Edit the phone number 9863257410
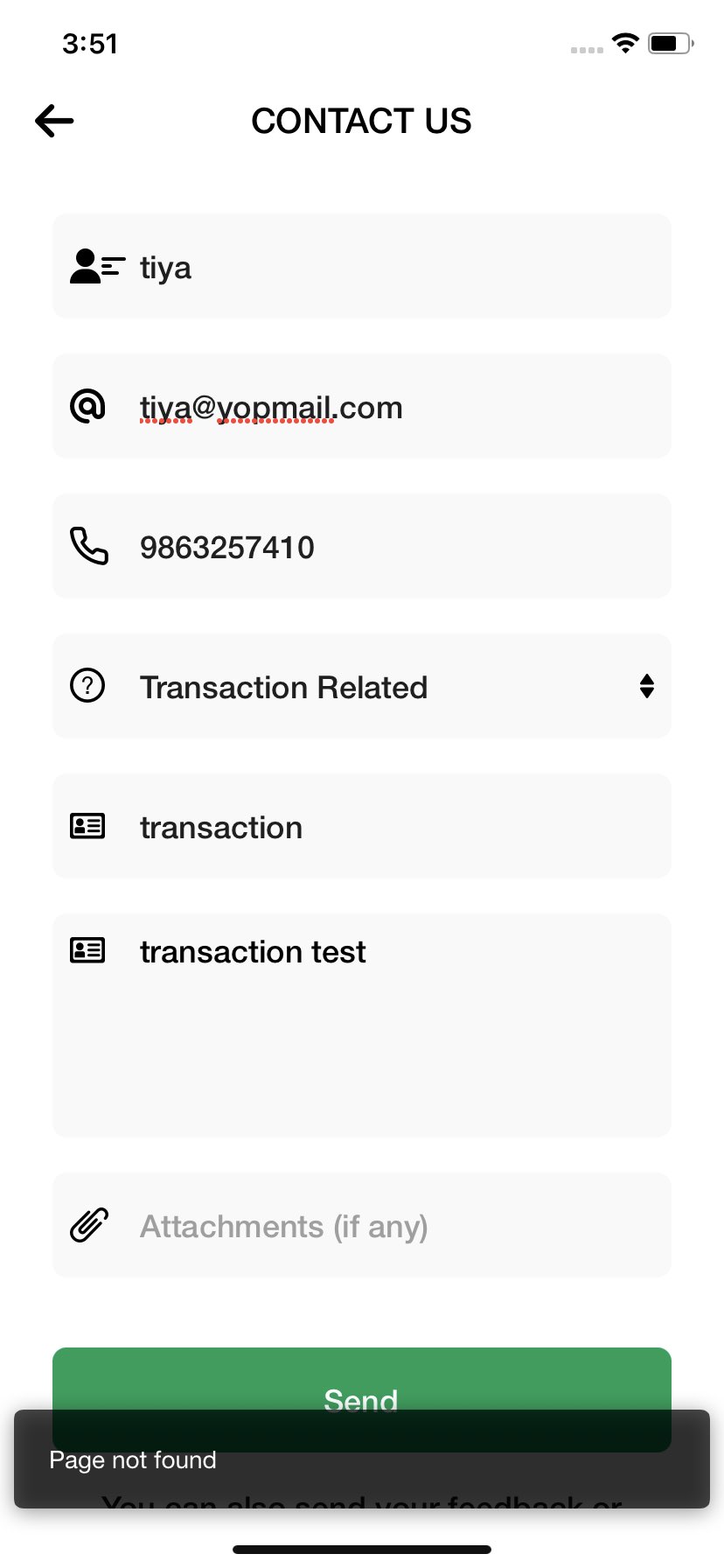Image resolution: width=724 pixels, height=1568 pixels. tap(362, 546)
